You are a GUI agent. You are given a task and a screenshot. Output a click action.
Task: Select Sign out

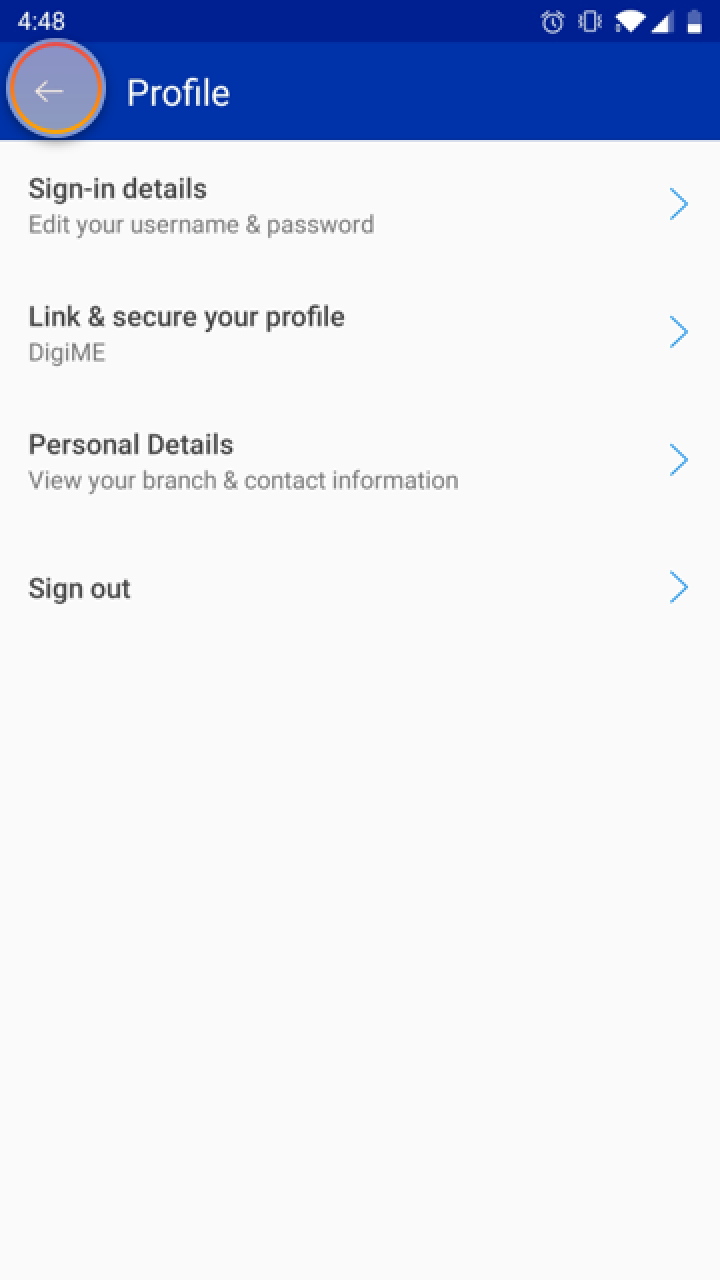pos(358,588)
